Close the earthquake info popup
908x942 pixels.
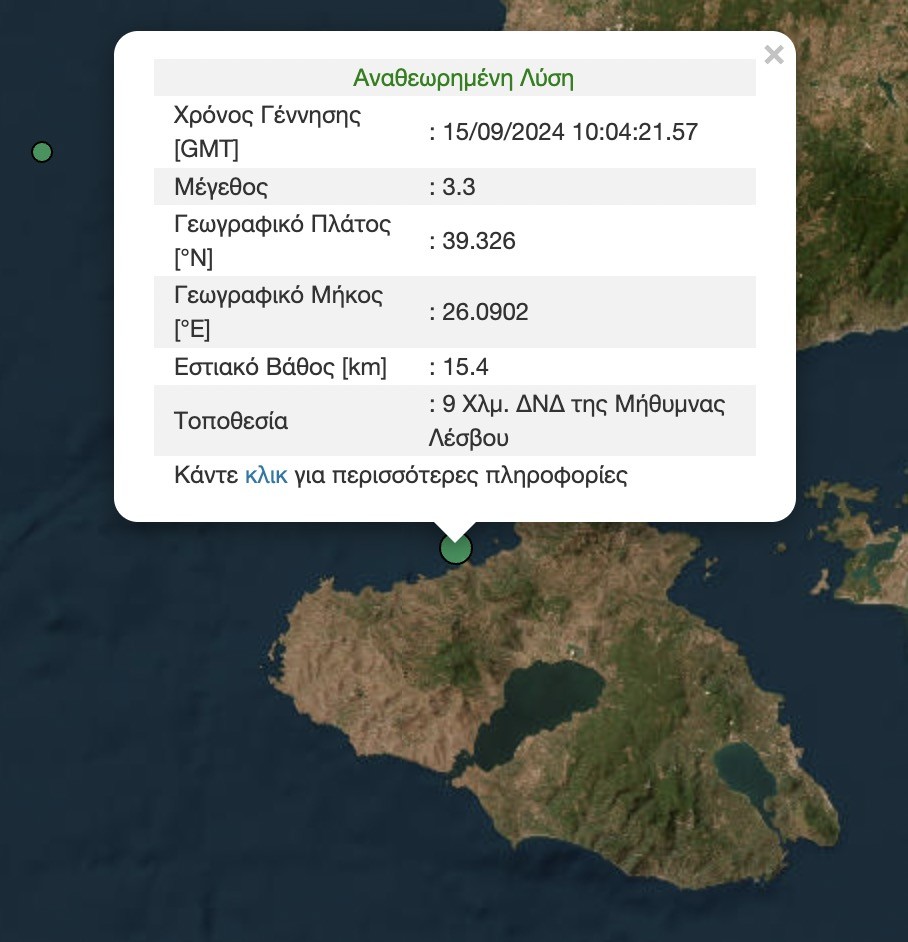click(x=773, y=55)
